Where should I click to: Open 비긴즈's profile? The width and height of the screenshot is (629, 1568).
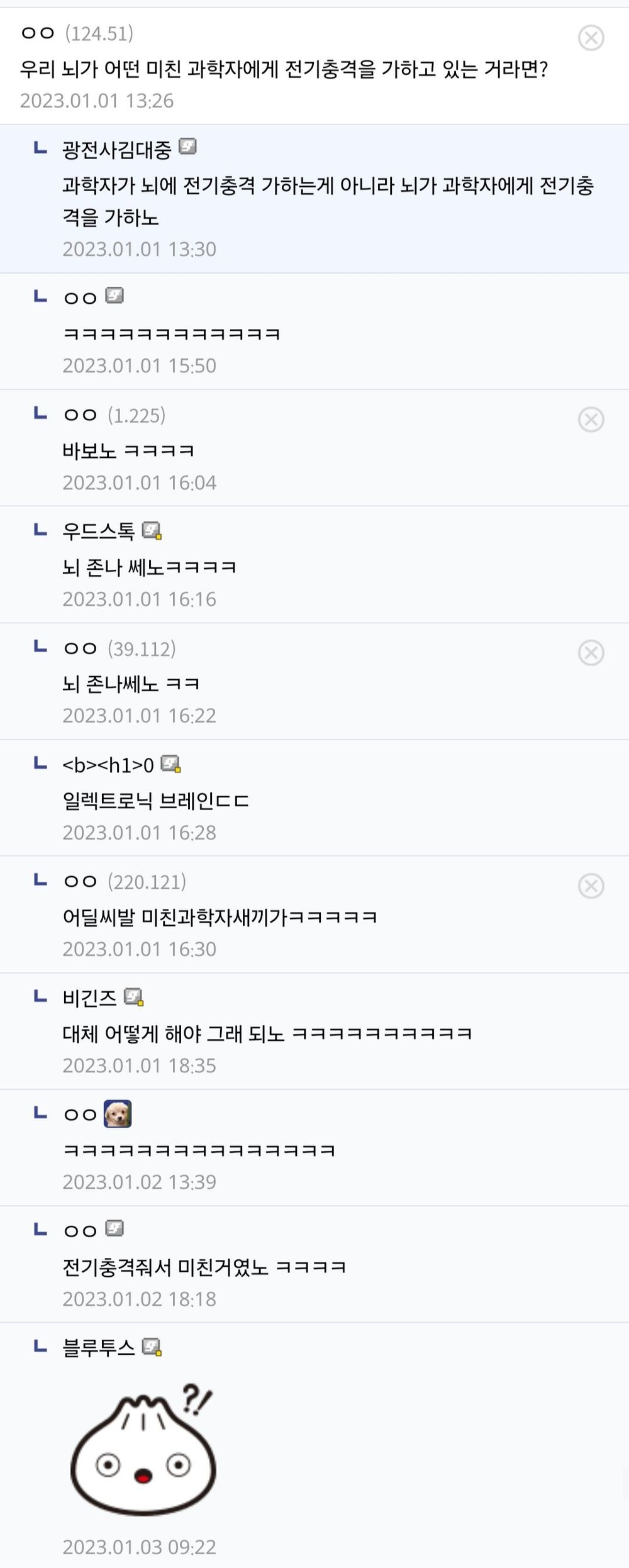(x=90, y=998)
